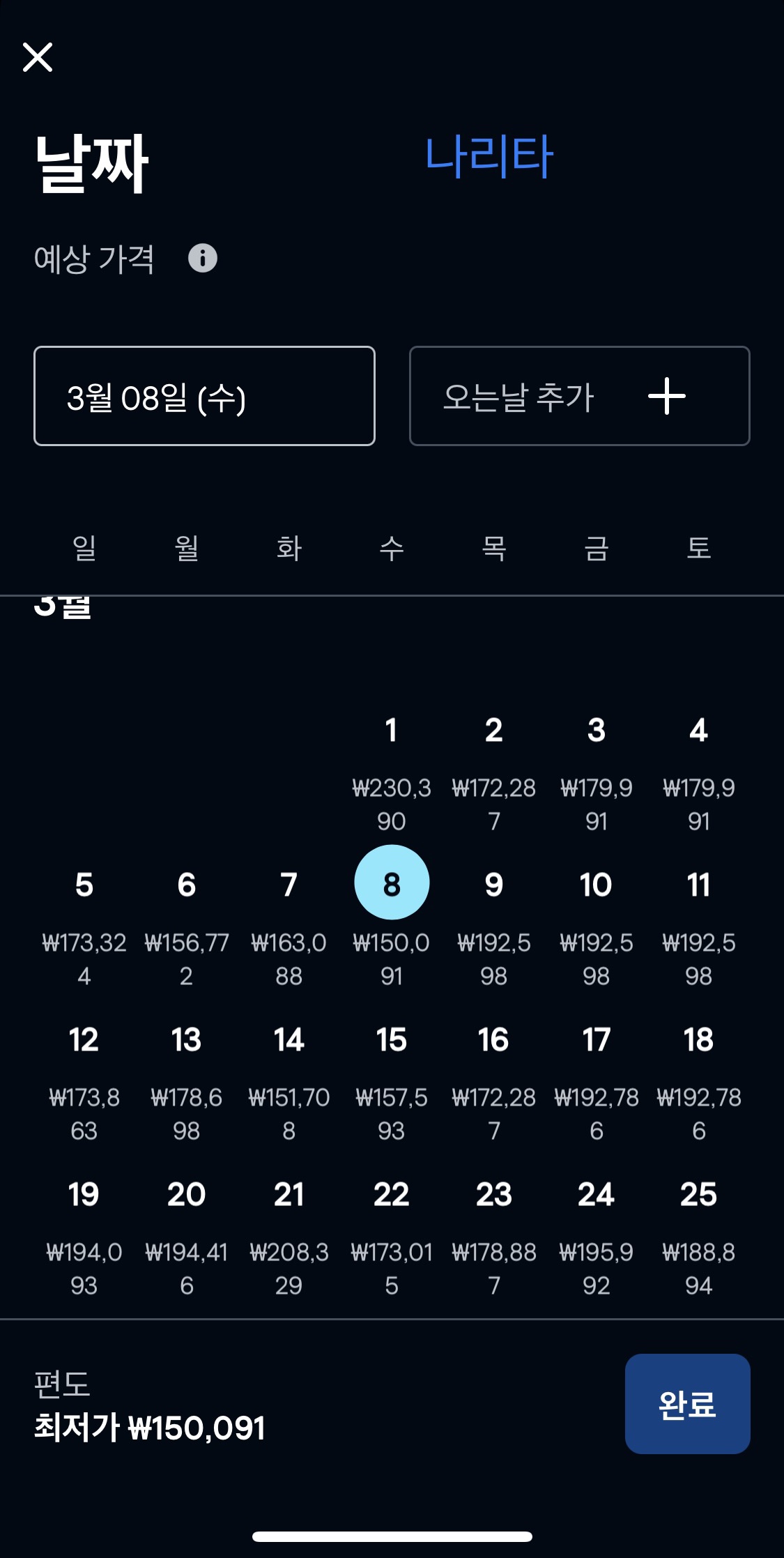Choose March 12 priced ₩173,863
The image size is (784, 1558).
pos(84,1082)
